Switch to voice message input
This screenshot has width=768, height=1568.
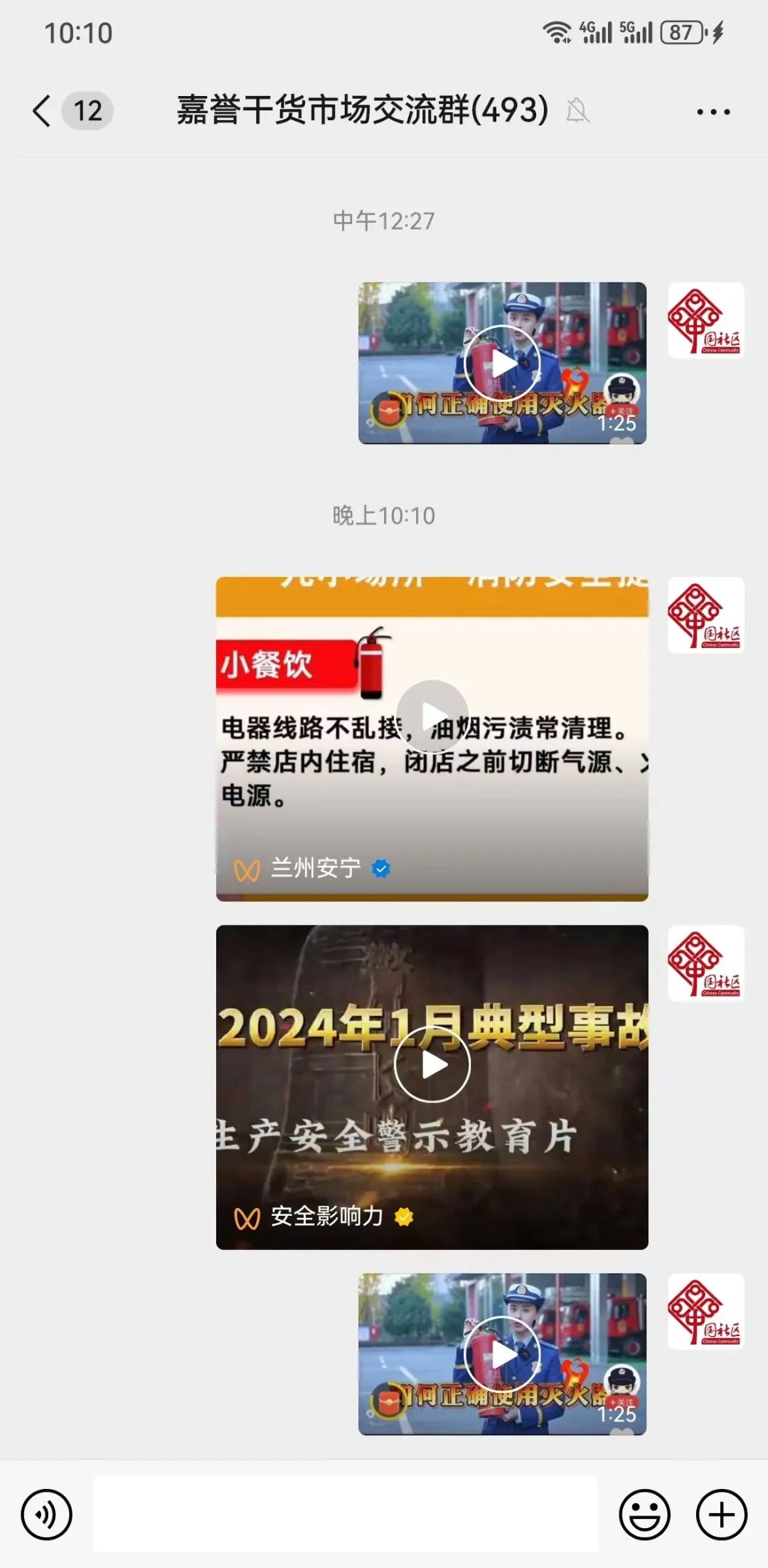(x=47, y=1515)
